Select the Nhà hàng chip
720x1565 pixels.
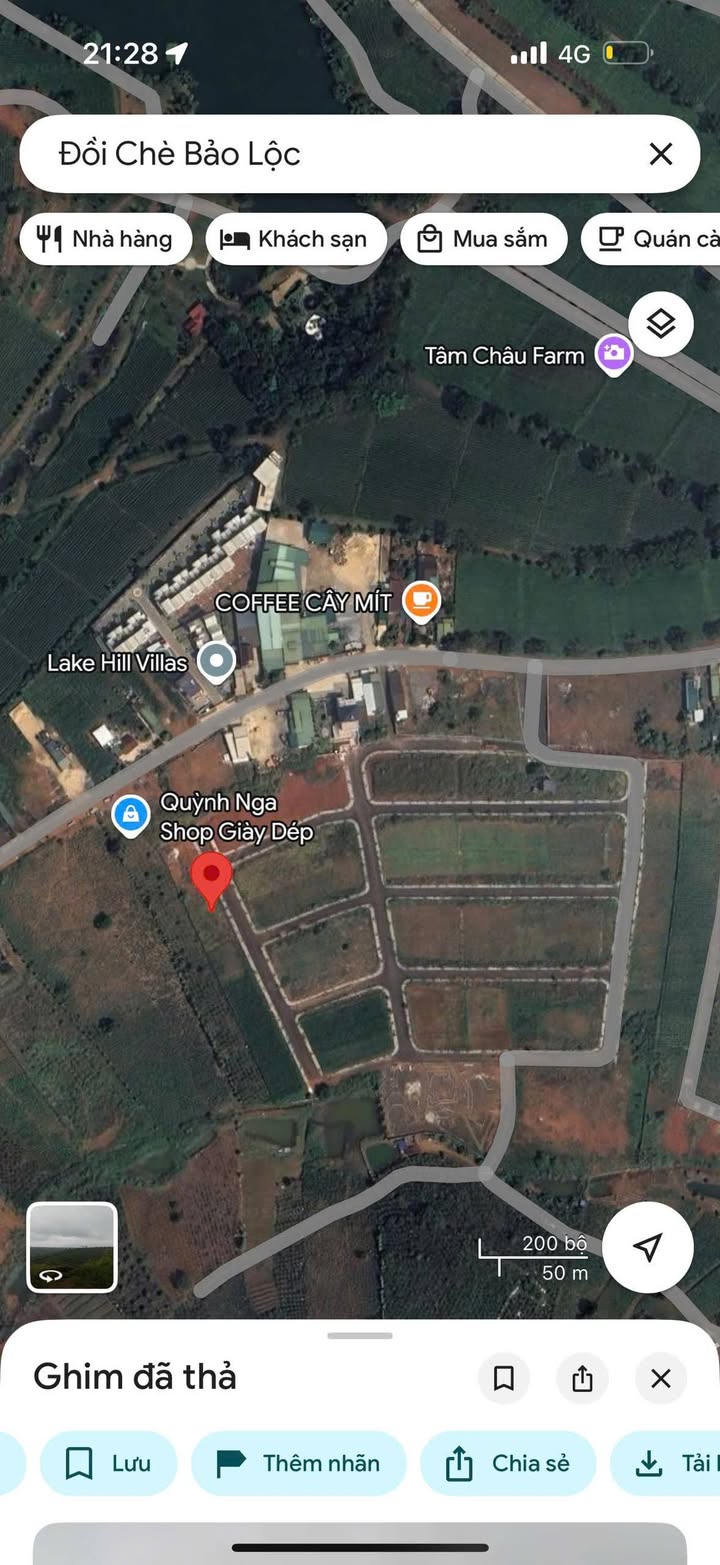point(106,239)
